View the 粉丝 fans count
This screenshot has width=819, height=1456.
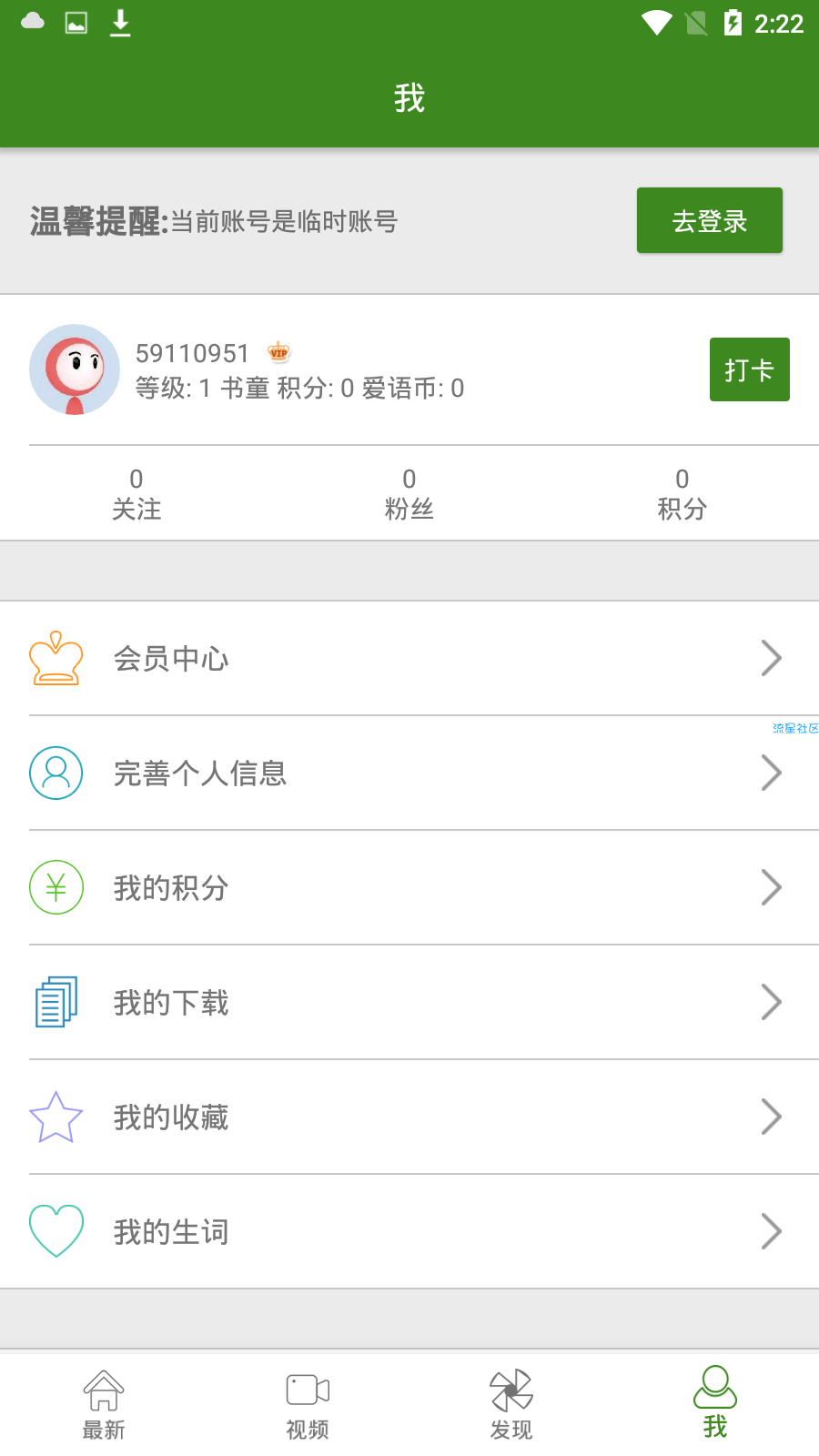point(409,494)
